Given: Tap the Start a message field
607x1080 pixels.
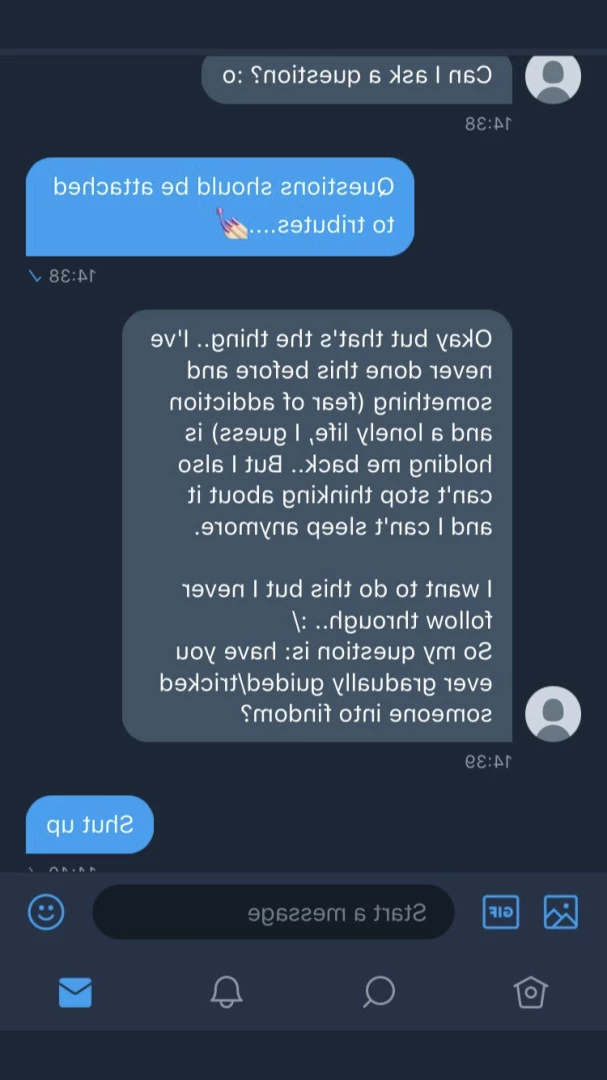Looking at the screenshot, I should 274,912.
